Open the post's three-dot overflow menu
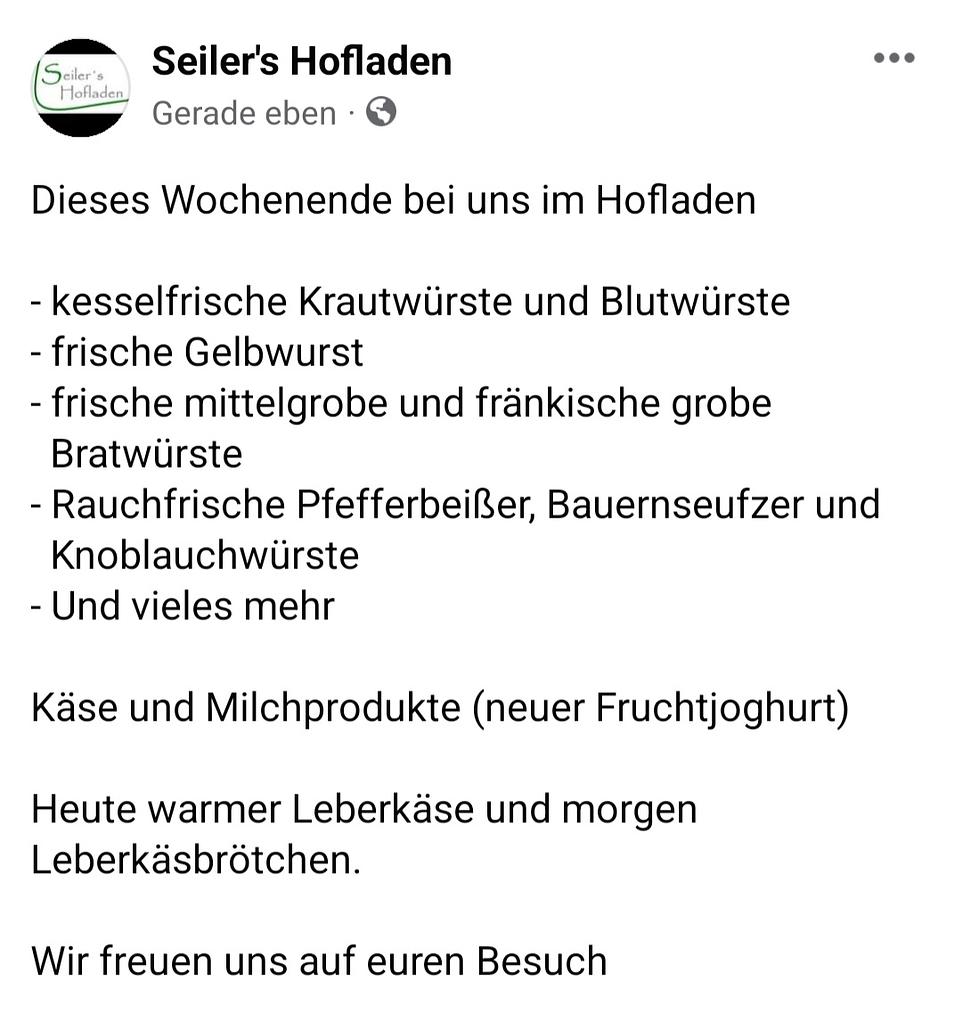Viewport: 962px width, 1020px height. point(893,59)
